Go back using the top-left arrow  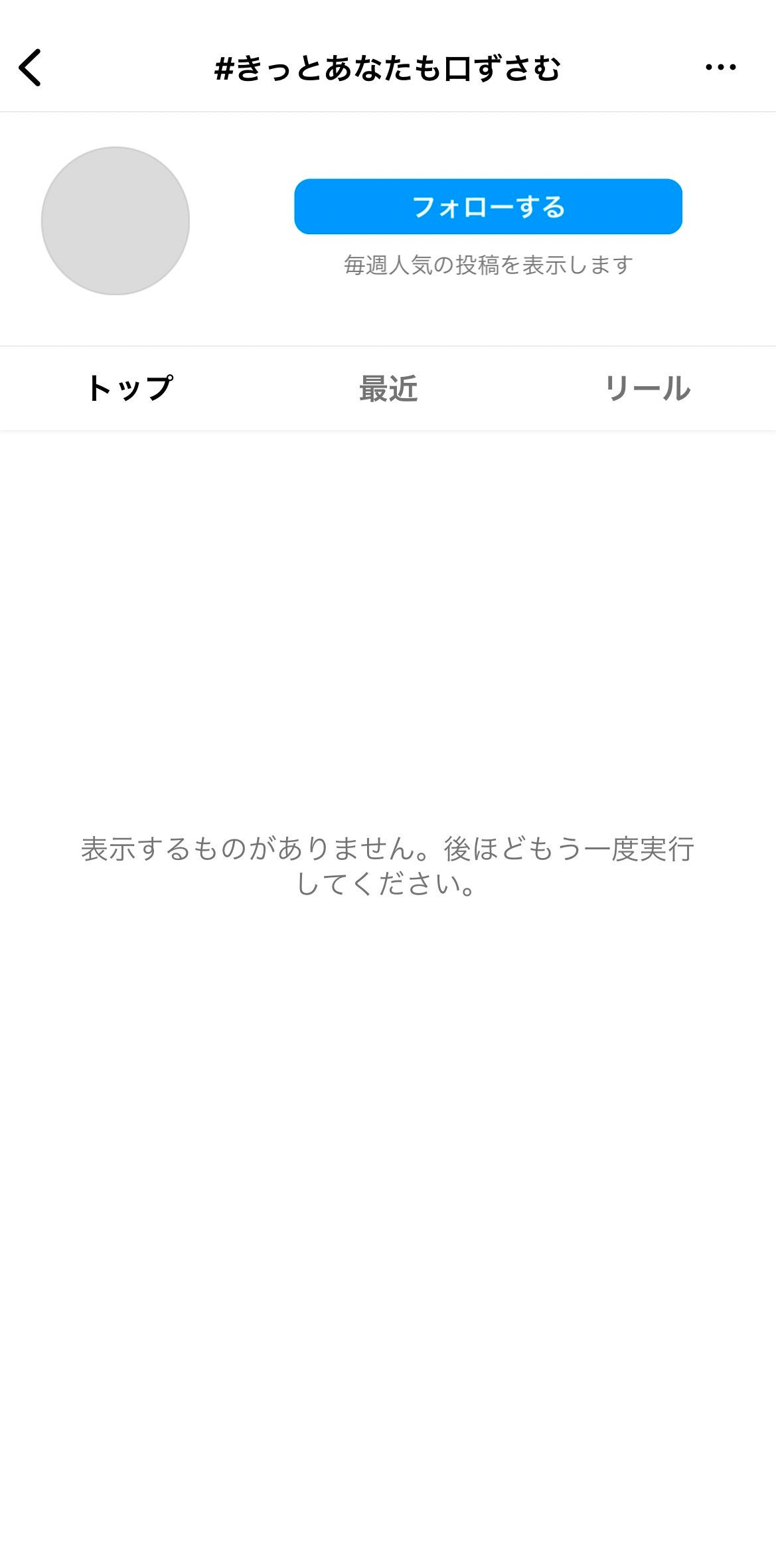[31, 67]
